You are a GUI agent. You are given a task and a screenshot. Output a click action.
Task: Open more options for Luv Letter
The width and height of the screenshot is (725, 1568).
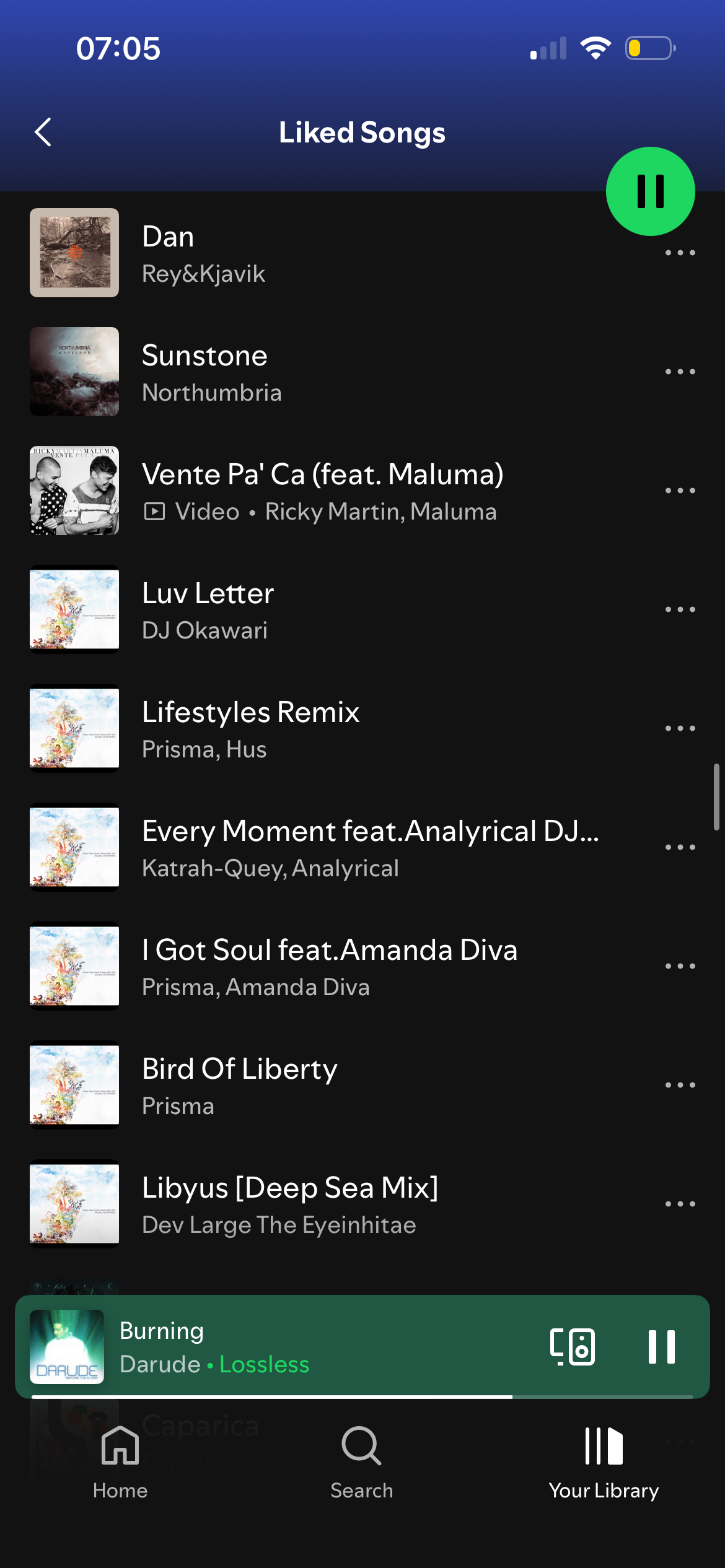click(x=680, y=610)
